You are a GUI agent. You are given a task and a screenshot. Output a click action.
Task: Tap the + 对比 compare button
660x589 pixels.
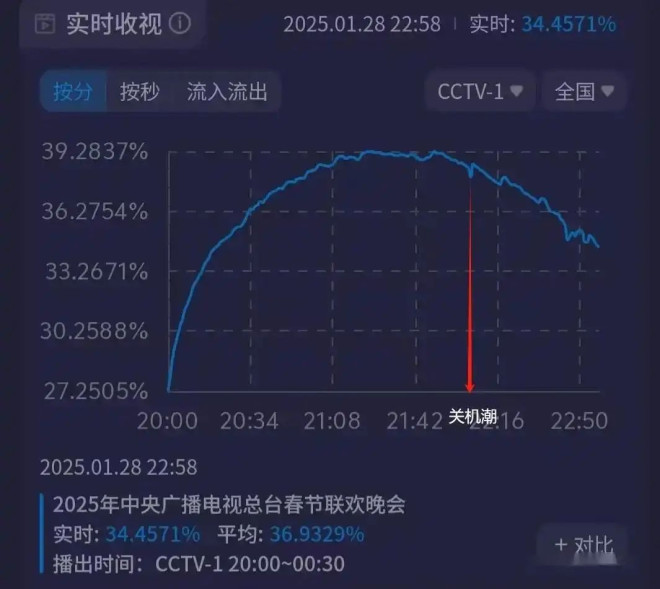(x=583, y=545)
